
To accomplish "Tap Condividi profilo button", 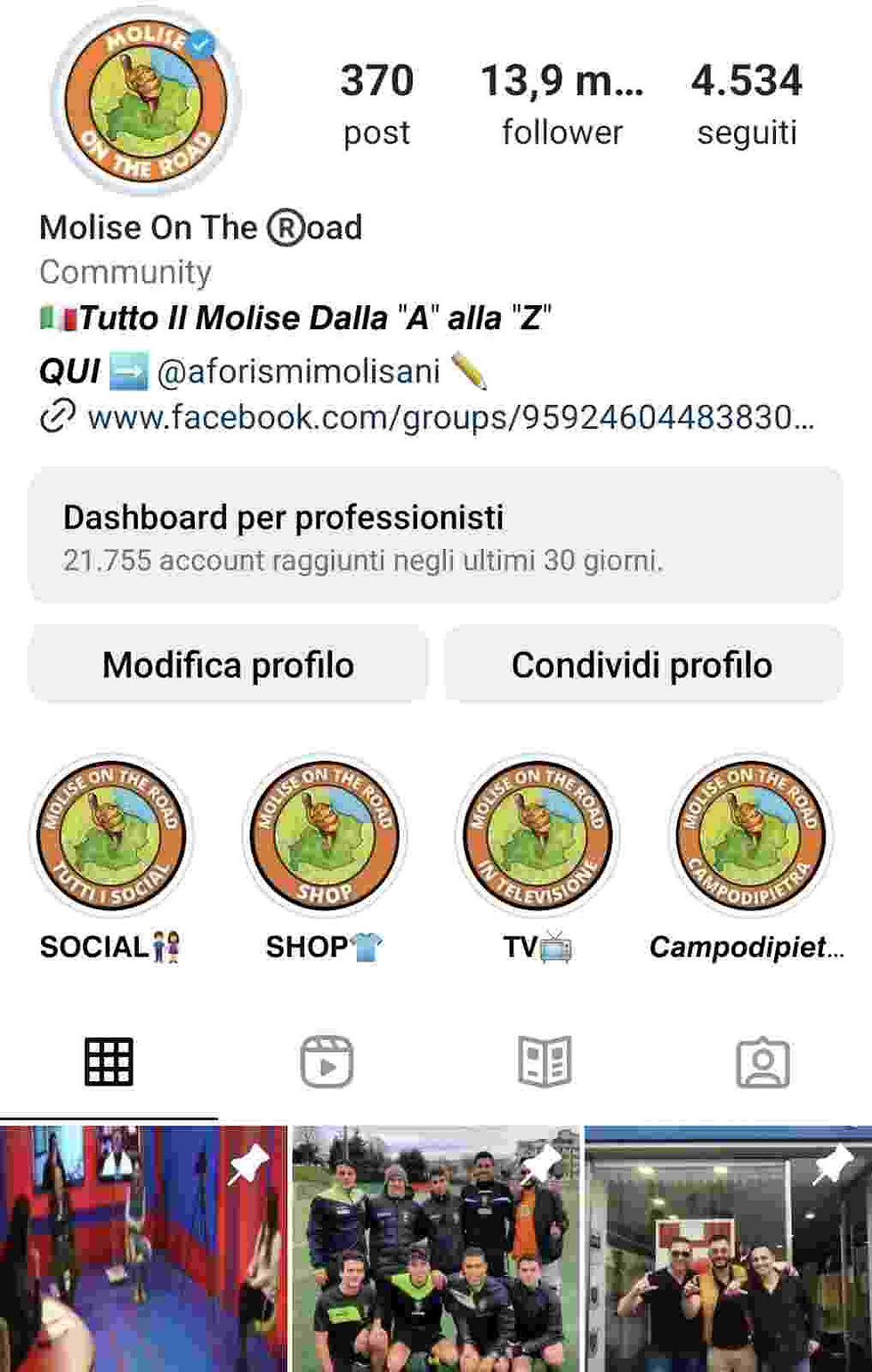I will (642, 665).
